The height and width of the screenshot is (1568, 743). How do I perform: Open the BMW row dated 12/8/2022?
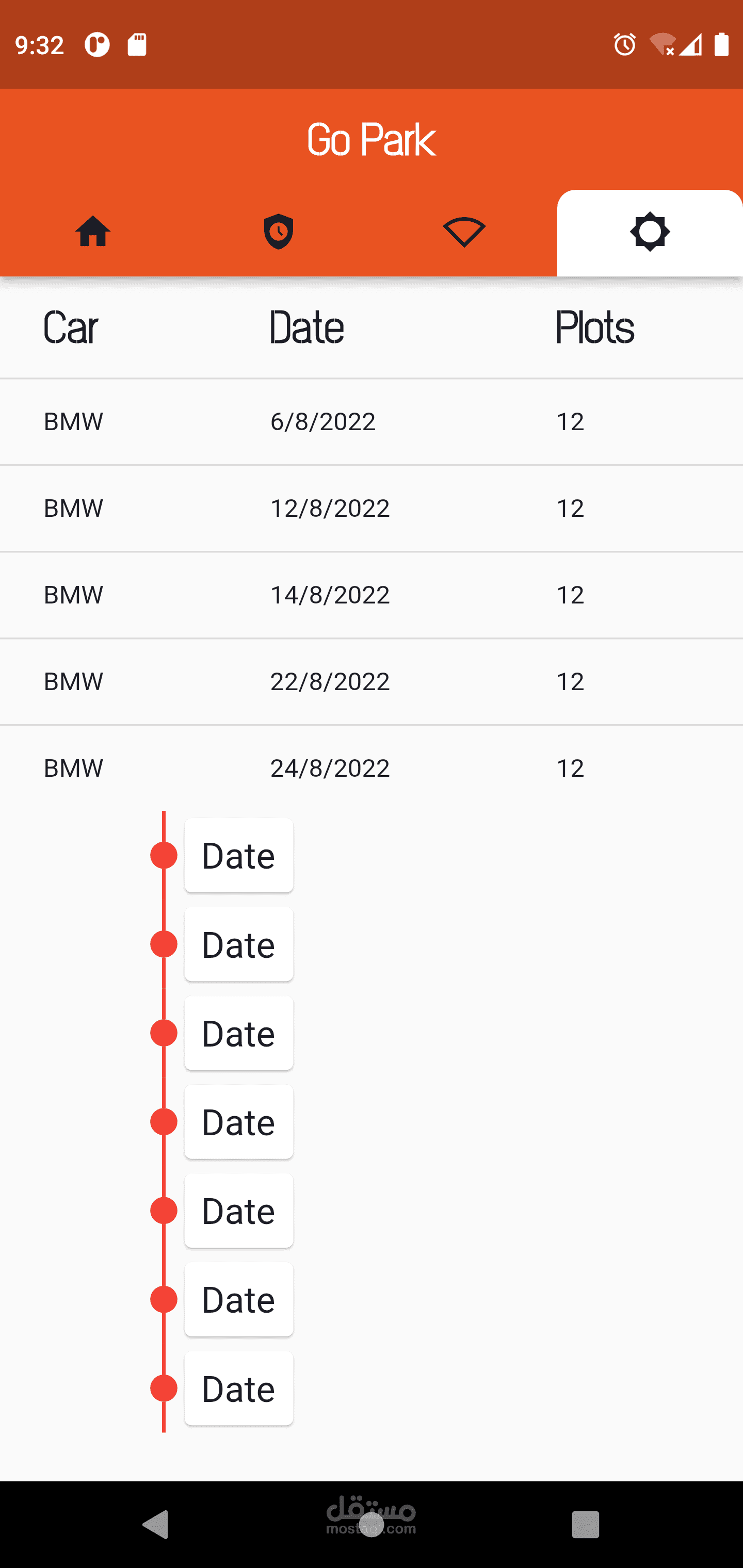click(x=372, y=508)
